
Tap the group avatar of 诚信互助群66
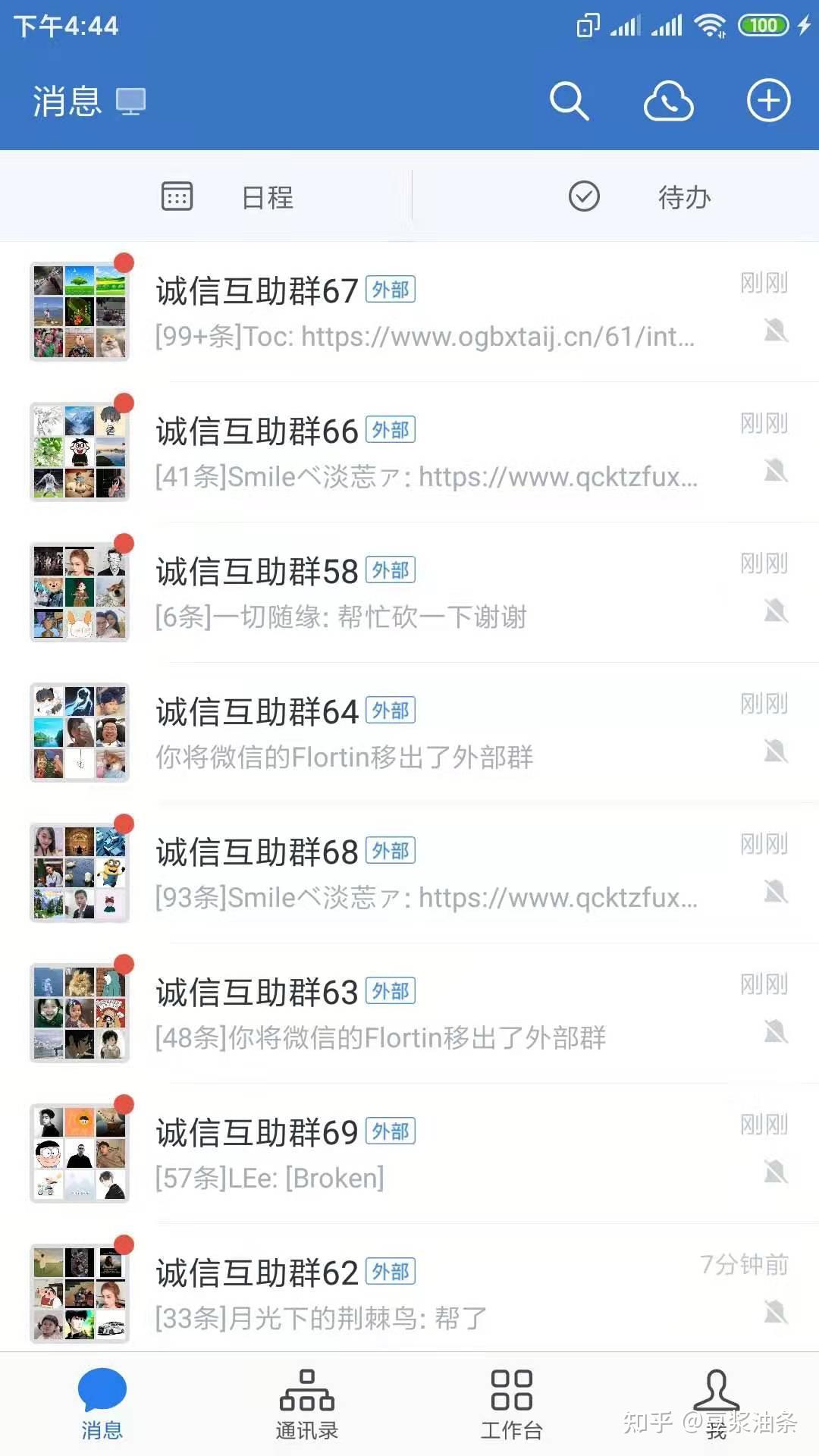tap(79, 450)
